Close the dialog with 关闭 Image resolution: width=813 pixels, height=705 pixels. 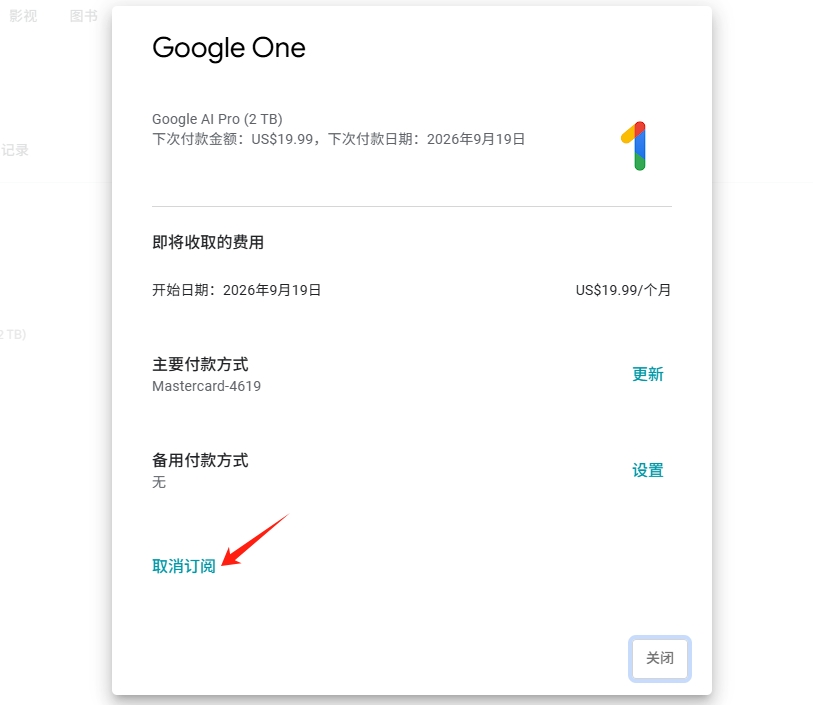pos(660,658)
